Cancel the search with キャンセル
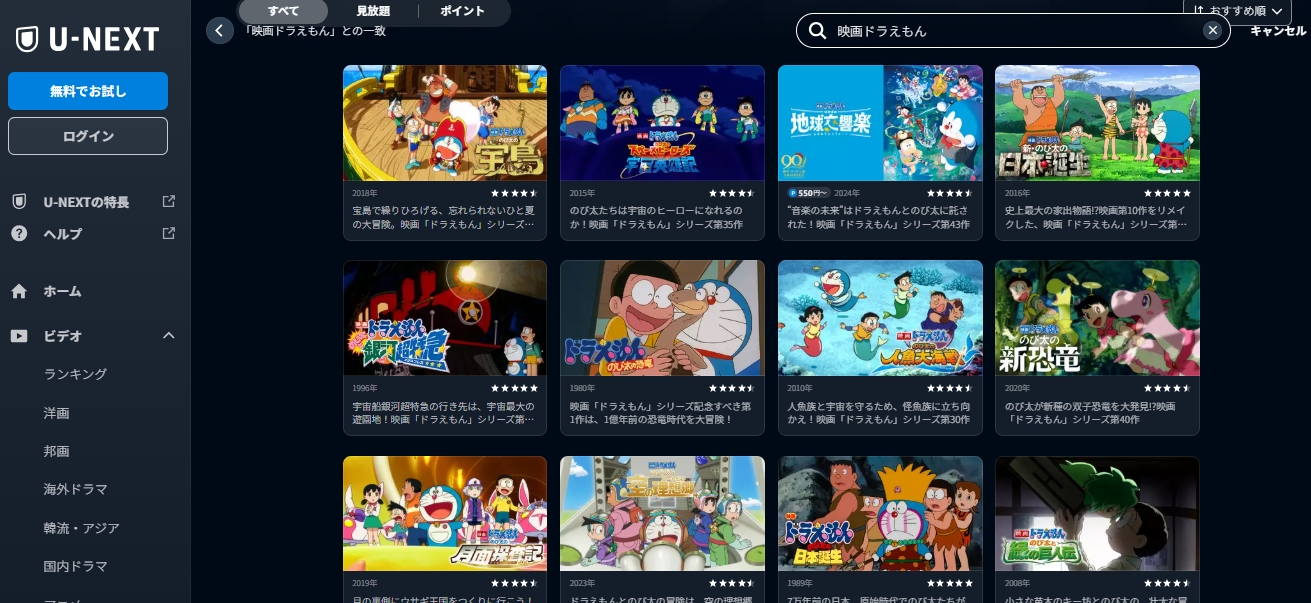This screenshot has width=1311, height=603. (x=1277, y=31)
